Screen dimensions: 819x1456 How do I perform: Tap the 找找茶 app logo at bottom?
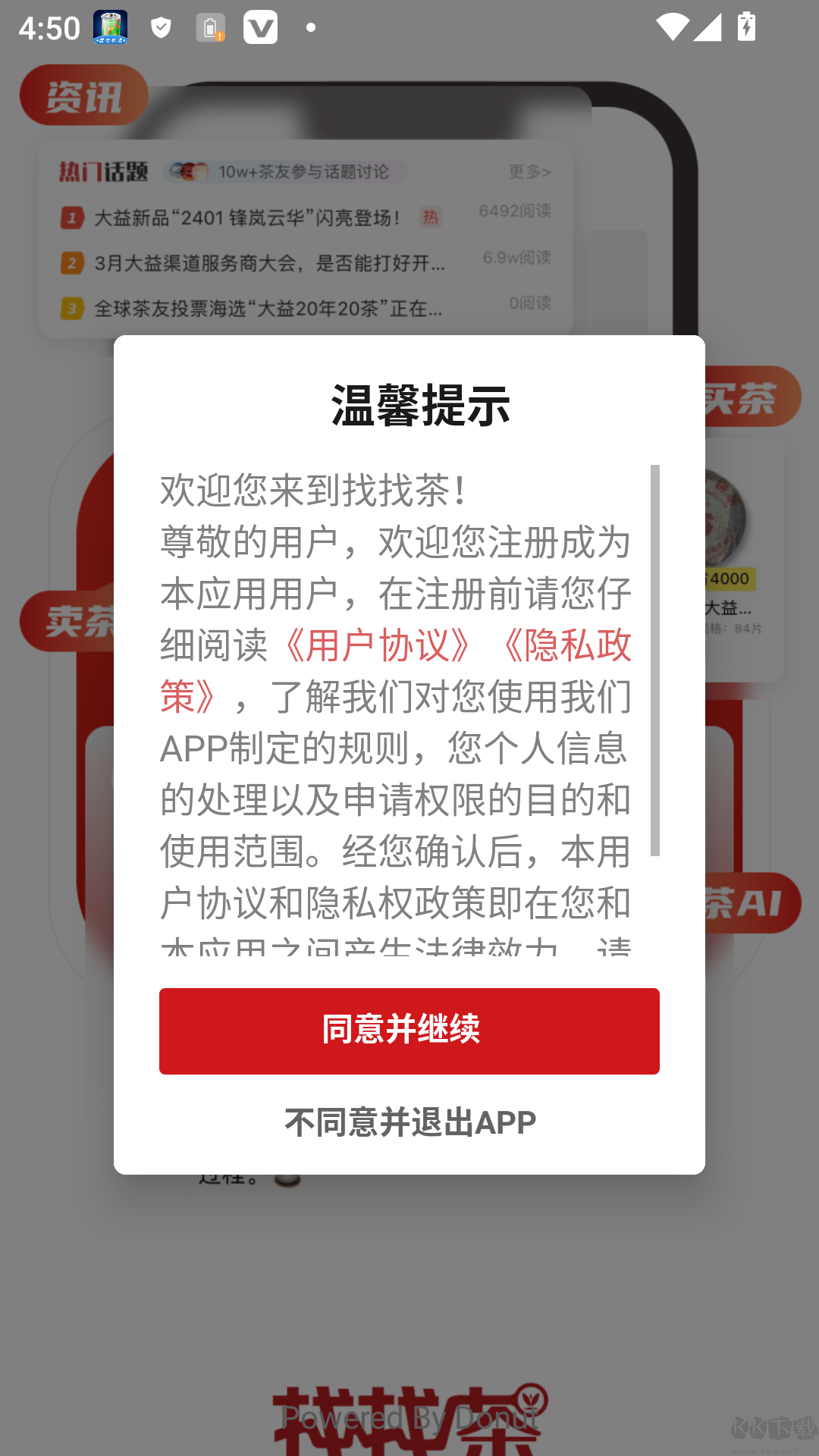point(409,1418)
